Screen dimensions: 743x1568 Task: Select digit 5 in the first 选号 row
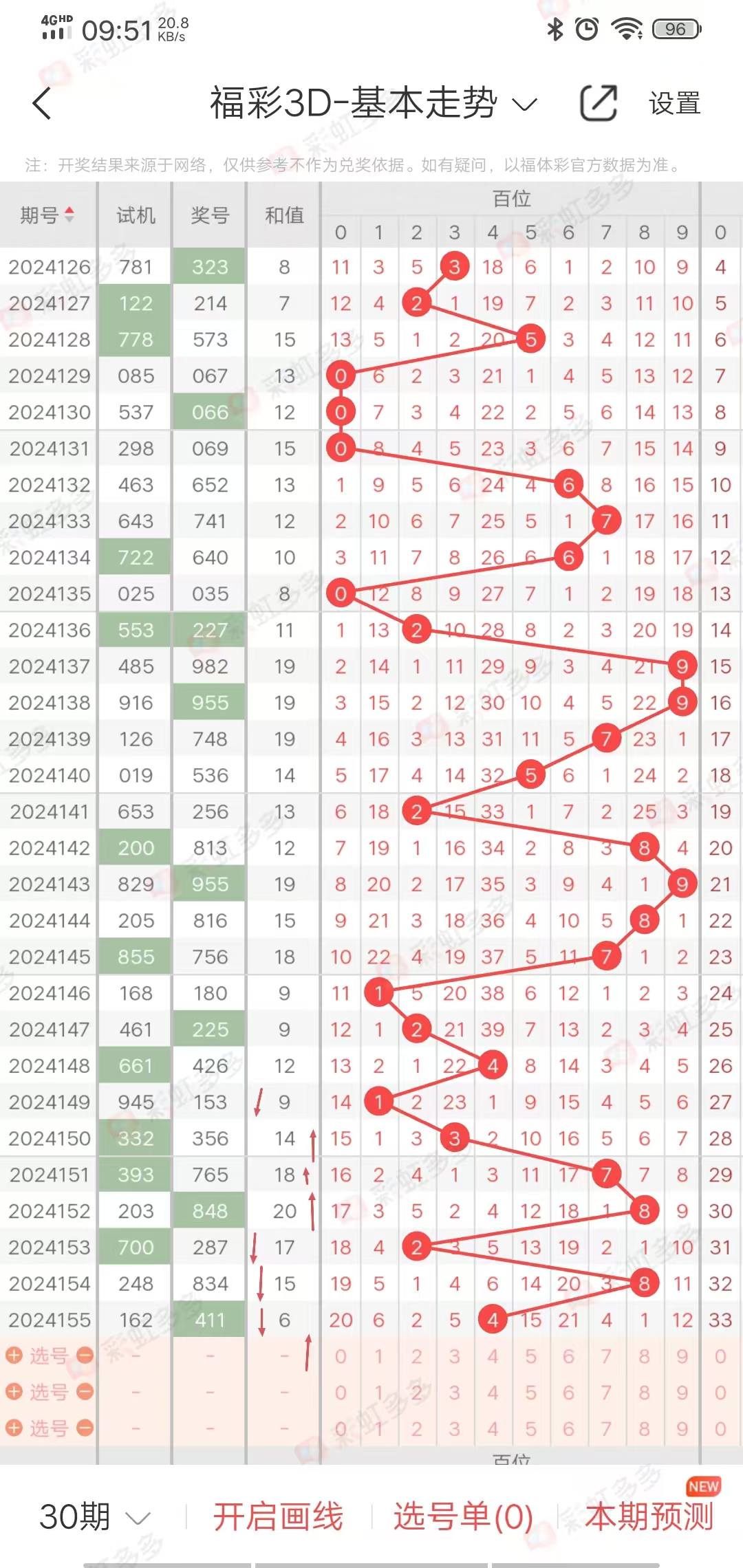530,1356
